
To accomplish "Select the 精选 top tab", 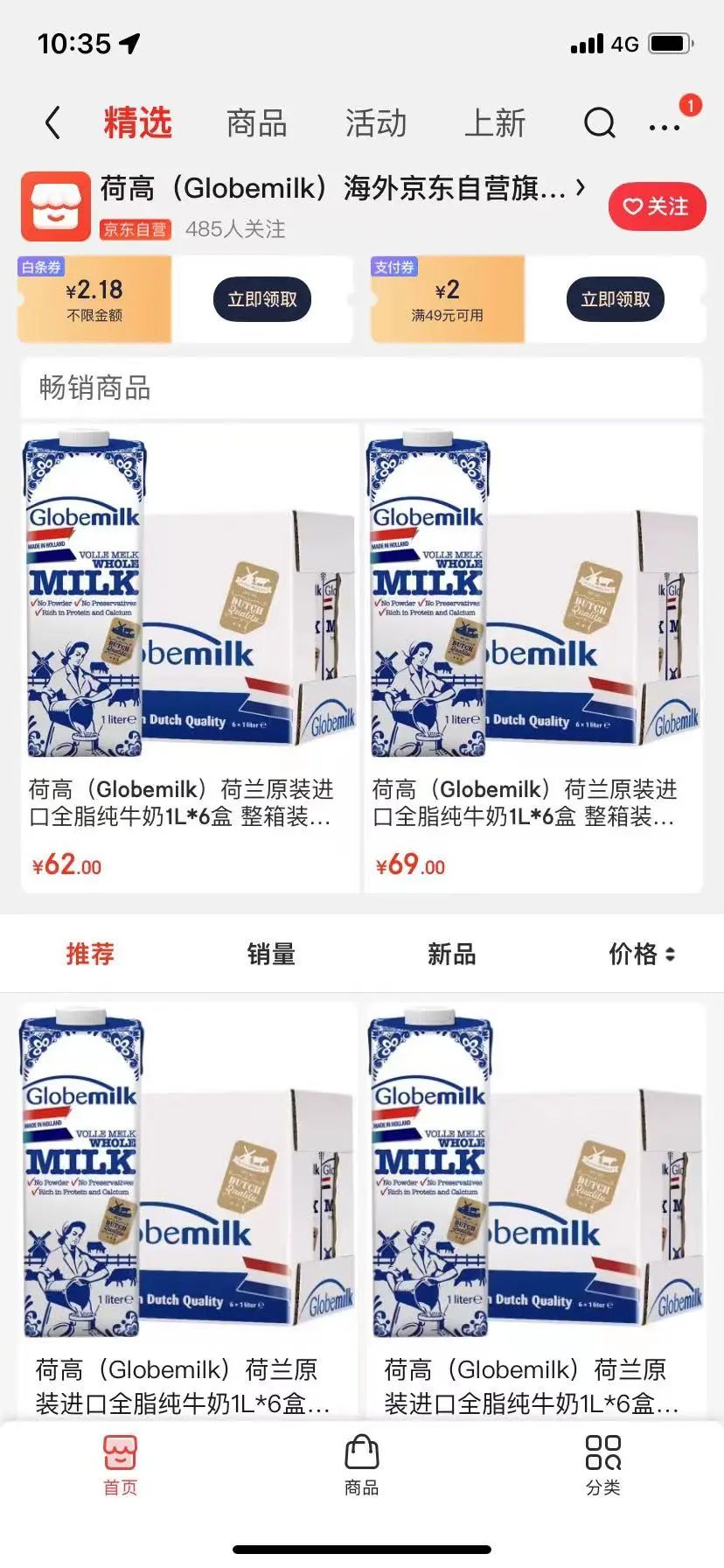I will pyautogui.click(x=137, y=123).
